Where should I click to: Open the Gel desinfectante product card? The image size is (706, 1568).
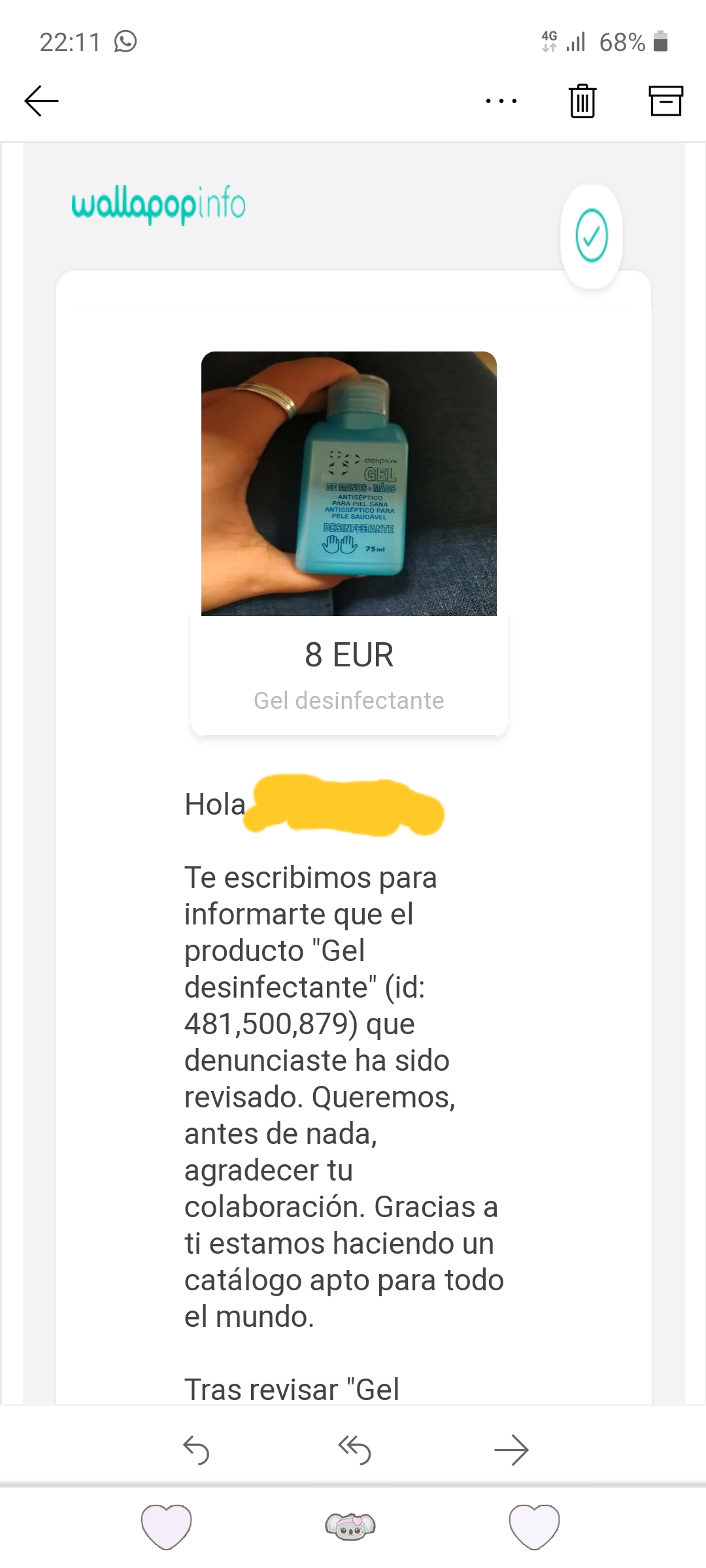[349, 542]
